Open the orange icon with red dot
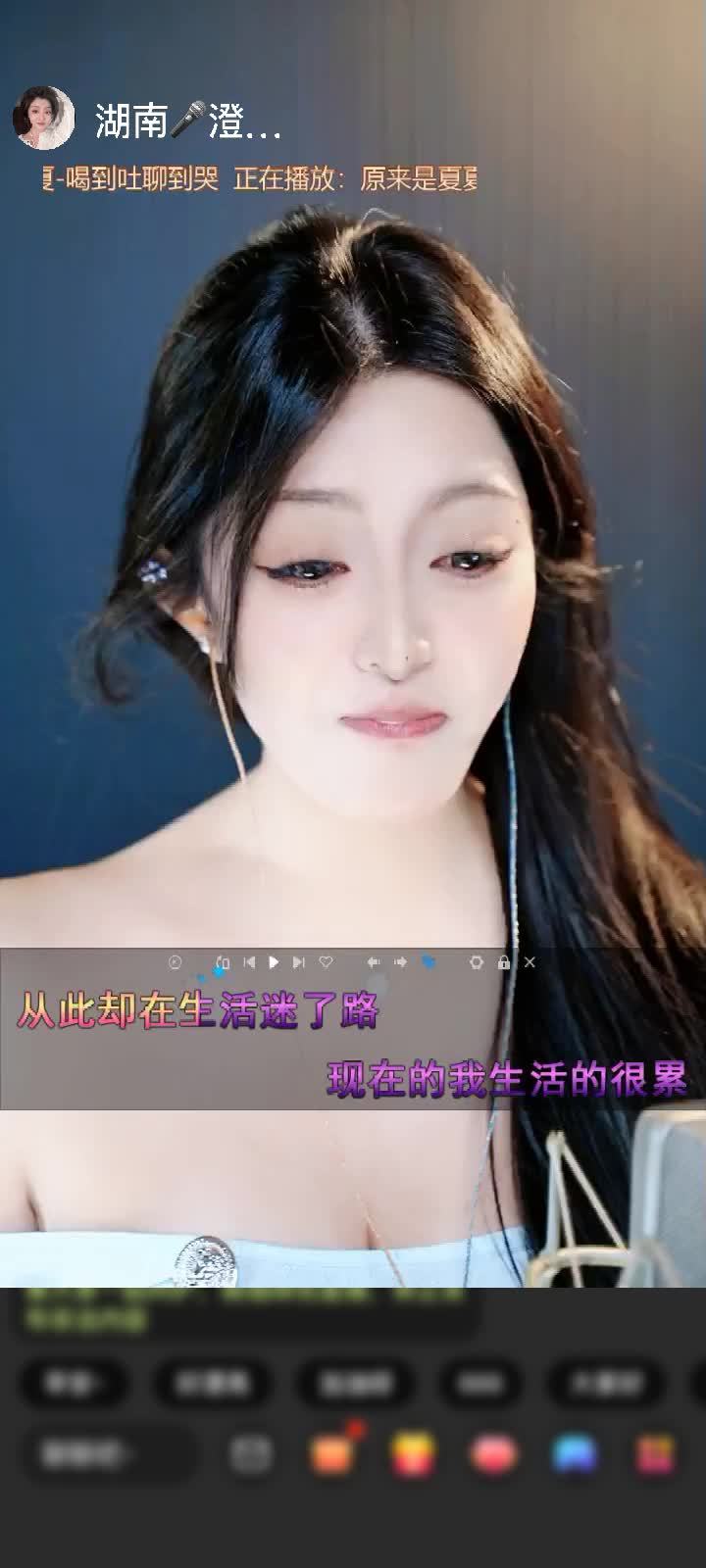The width and height of the screenshot is (706, 1568). click(x=331, y=1454)
